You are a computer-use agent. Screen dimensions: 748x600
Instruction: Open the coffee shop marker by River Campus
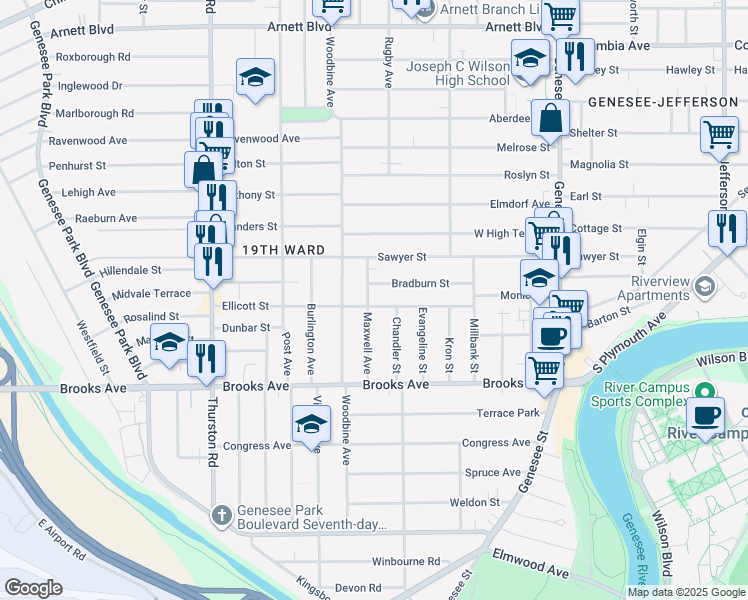(x=705, y=415)
